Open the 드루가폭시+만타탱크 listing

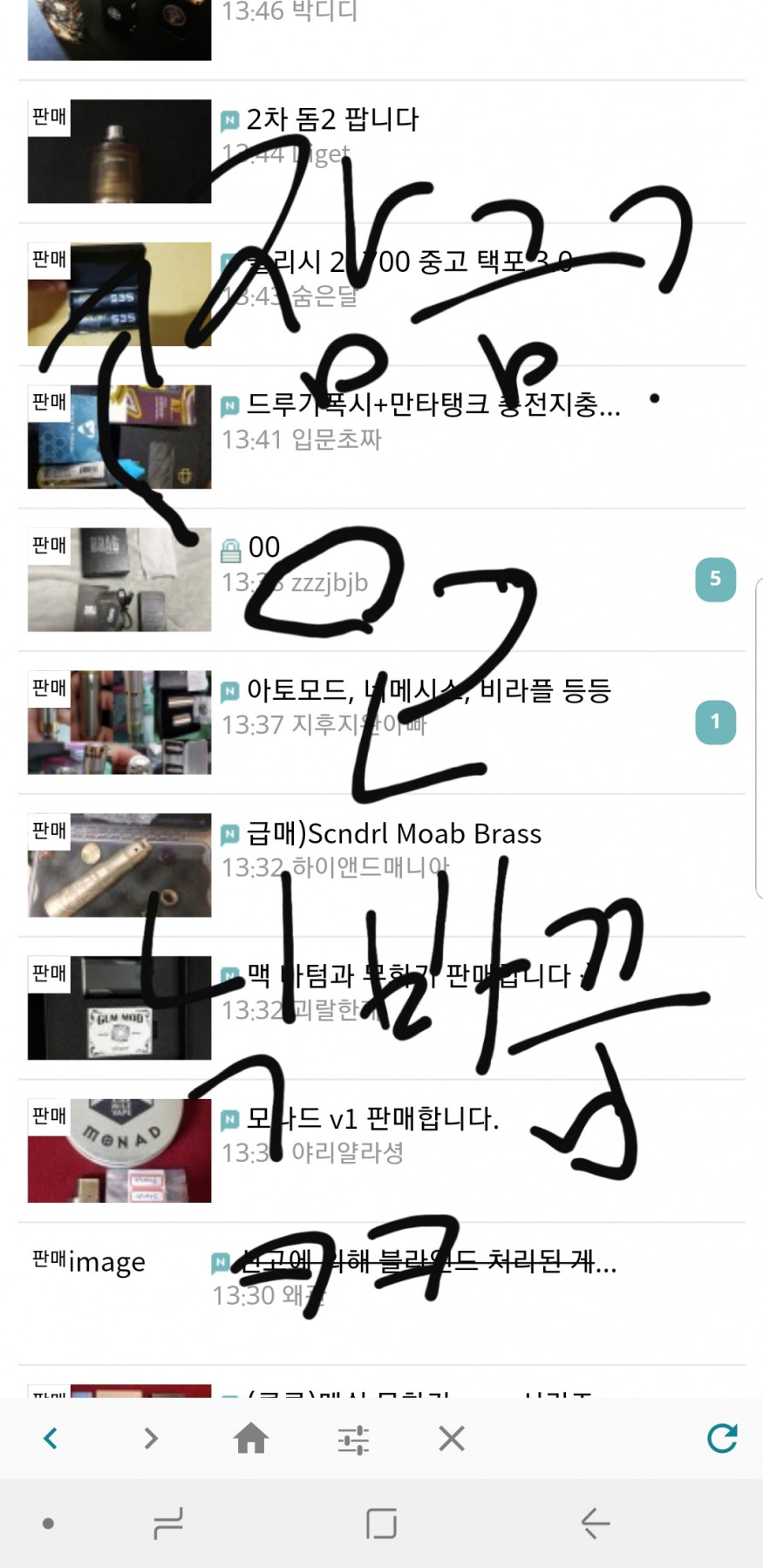[x=433, y=404]
